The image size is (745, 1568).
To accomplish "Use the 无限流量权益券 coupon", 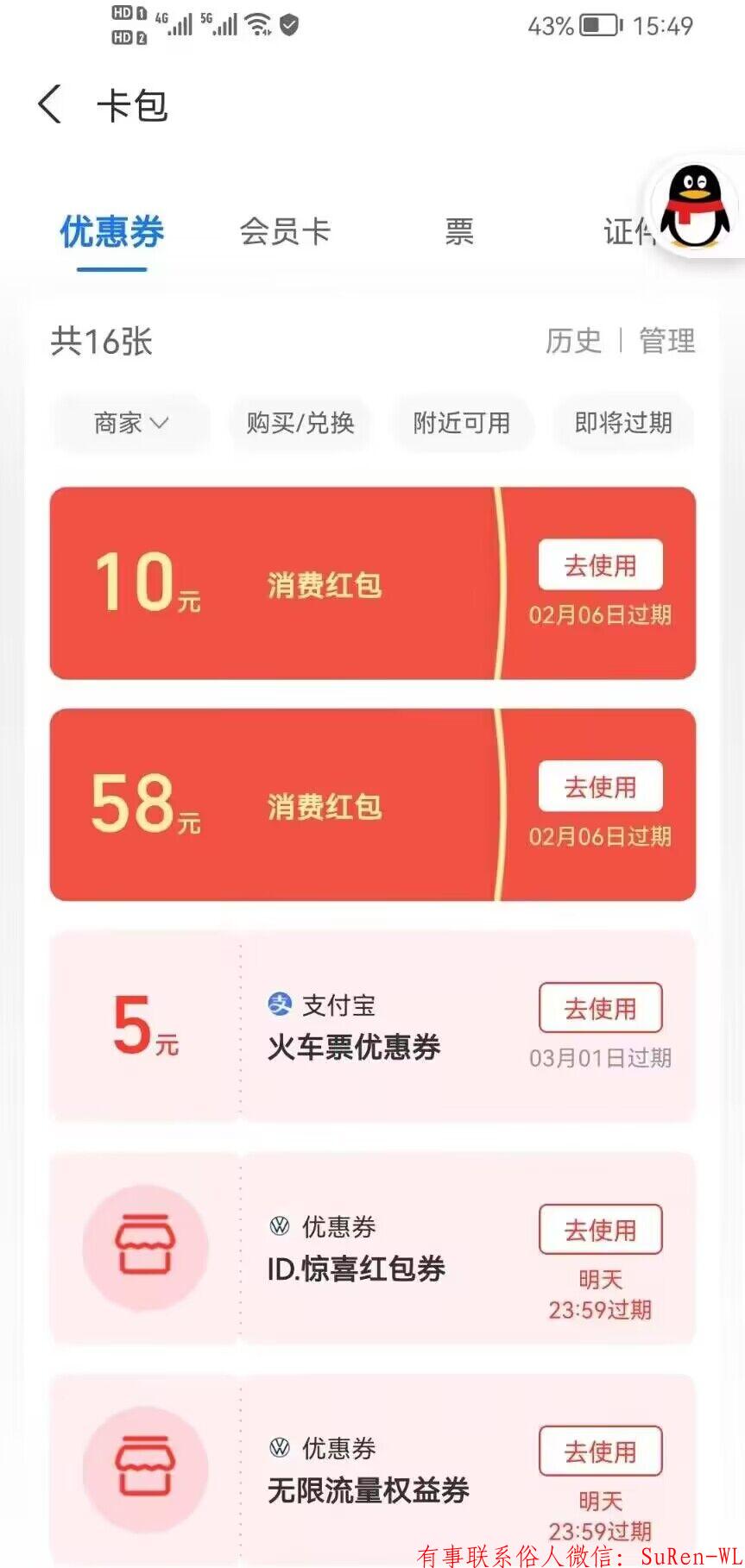I will (600, 1452).
